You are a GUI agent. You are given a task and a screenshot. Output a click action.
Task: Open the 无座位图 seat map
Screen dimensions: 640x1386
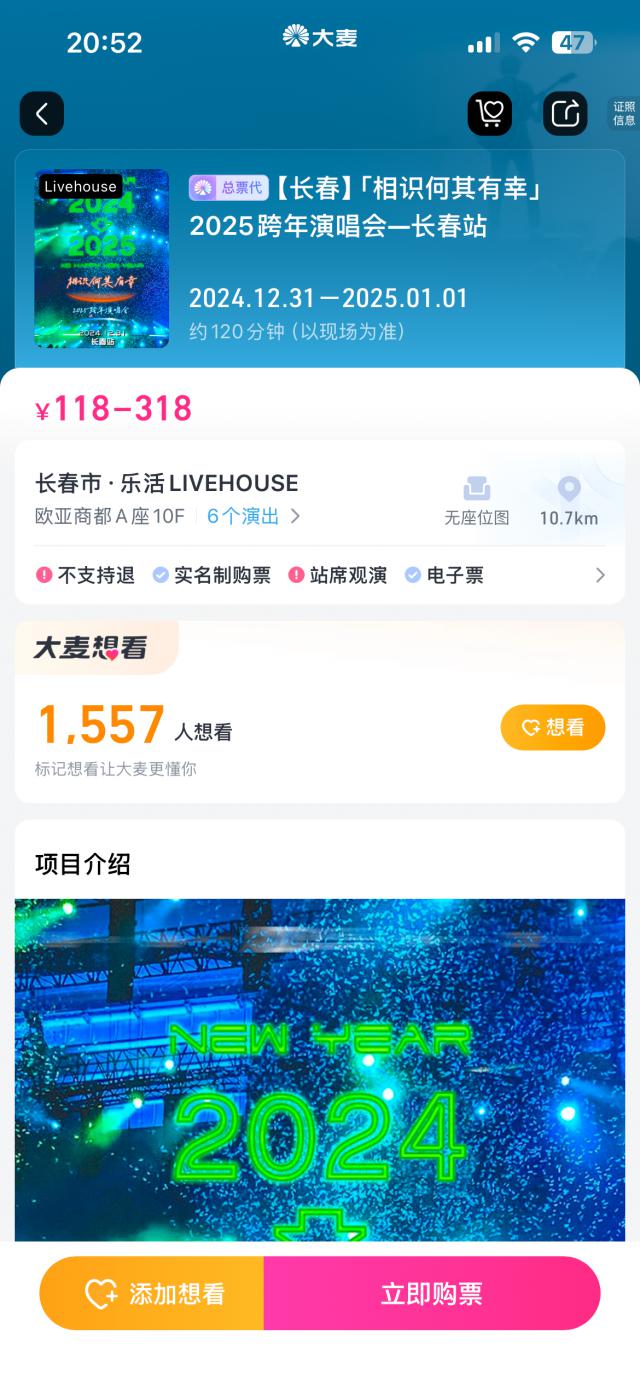[477, 501]
